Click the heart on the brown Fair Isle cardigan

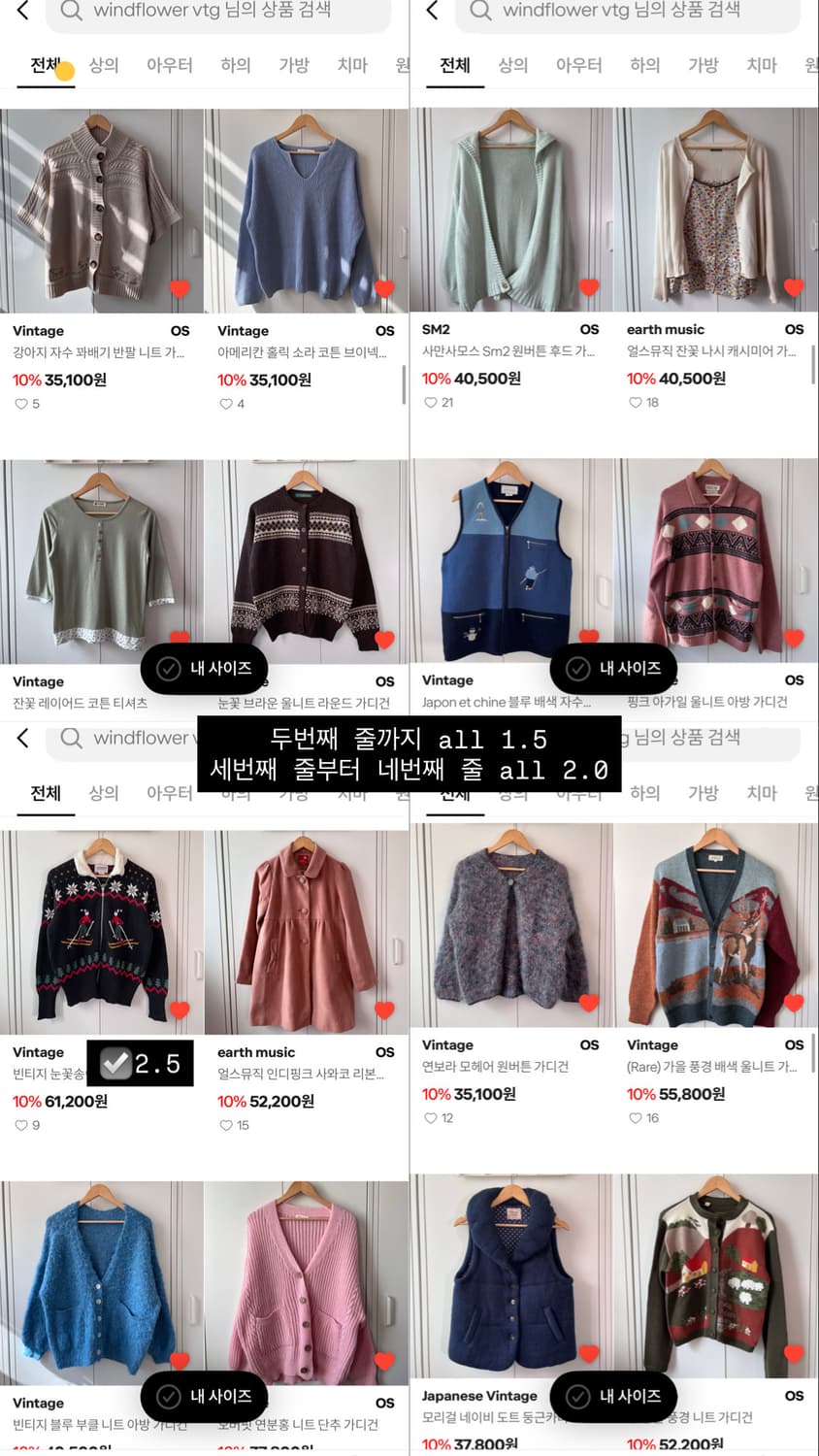384,638
